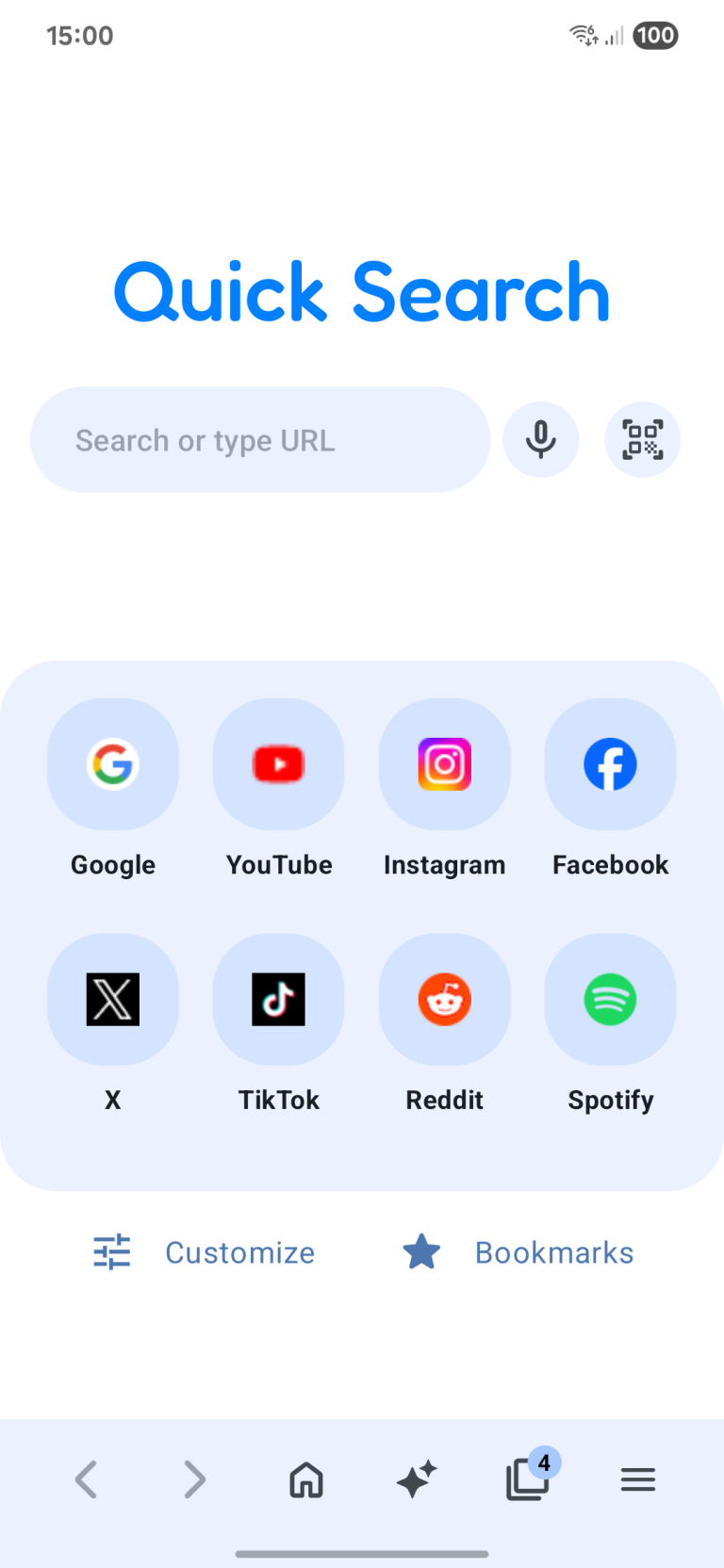Image resolution: width=724 pixels, height=1568 pixels.
Task: Start voice search with the microphone
Action: 541,440
